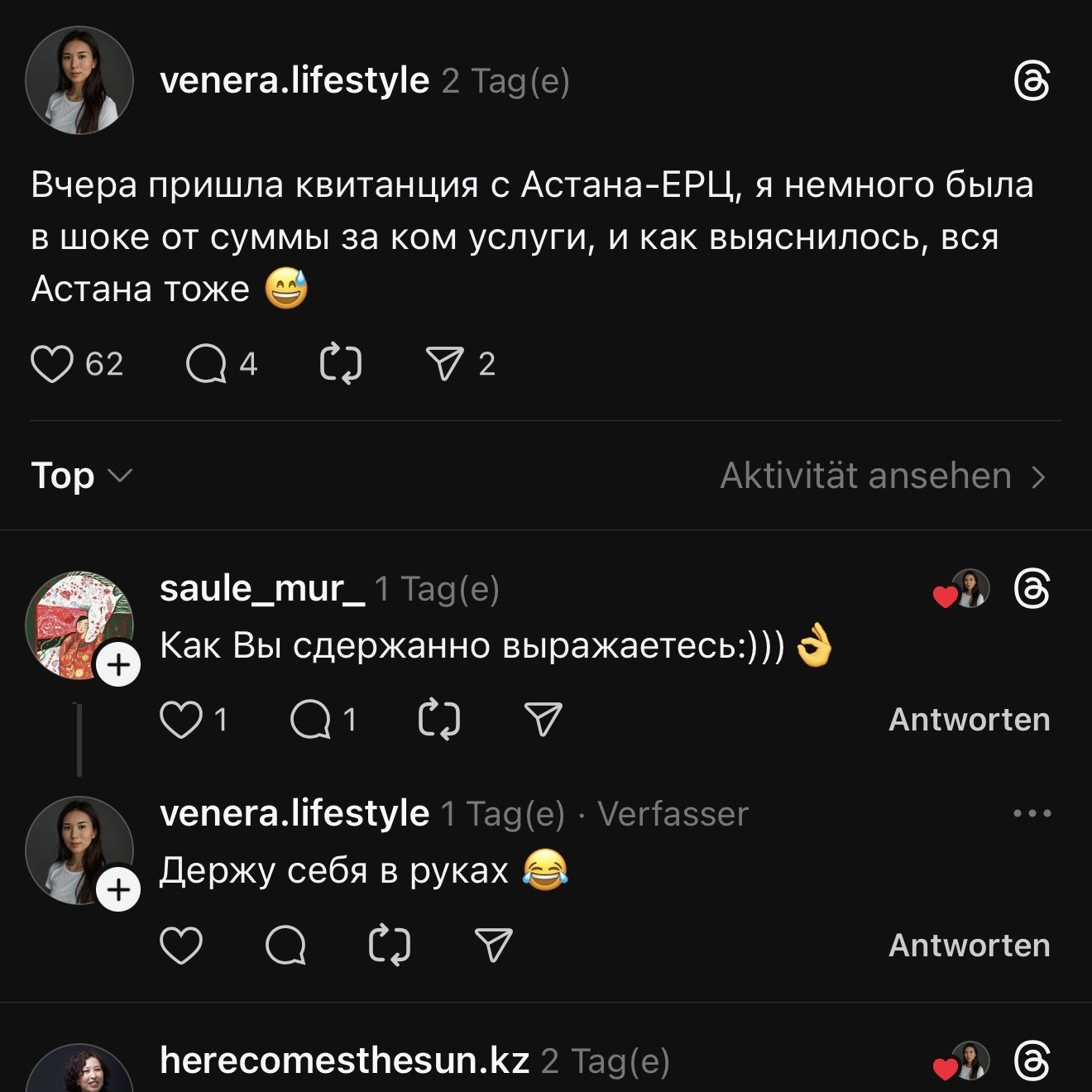Repost saule_mur_'s comment

tap(439, 720)
